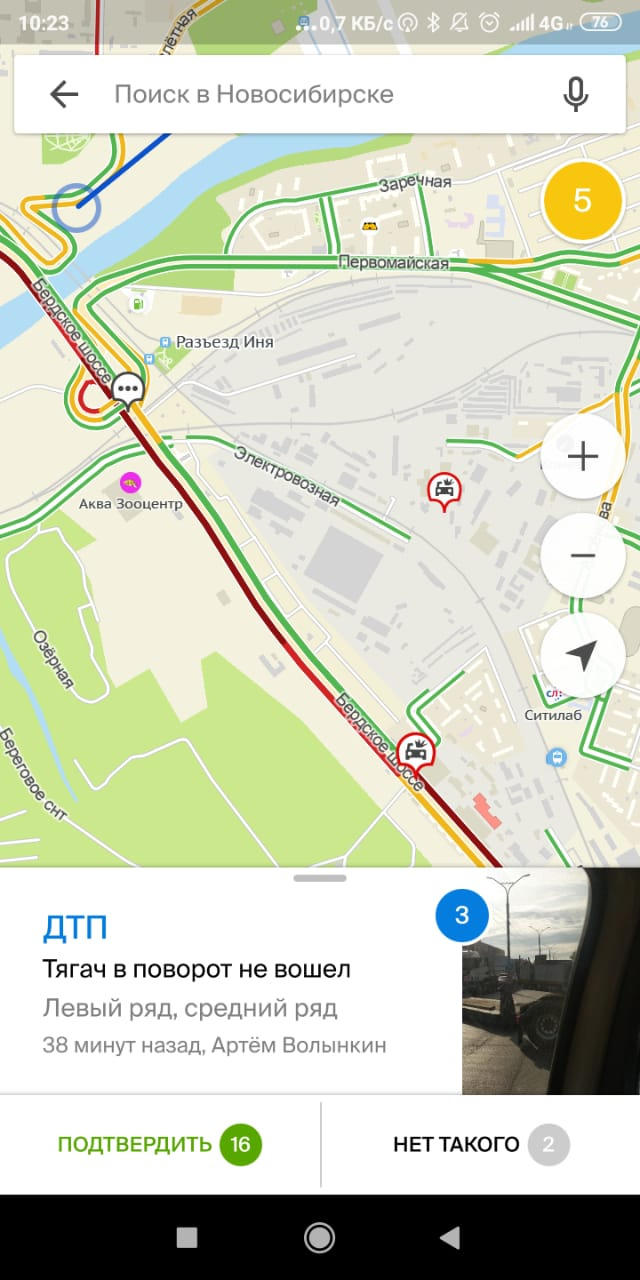Image resolution: width=640 pixels, height=1280 pixels.
Task: Select the accident marker on Бердское шоссе
Action: [415, 750]
